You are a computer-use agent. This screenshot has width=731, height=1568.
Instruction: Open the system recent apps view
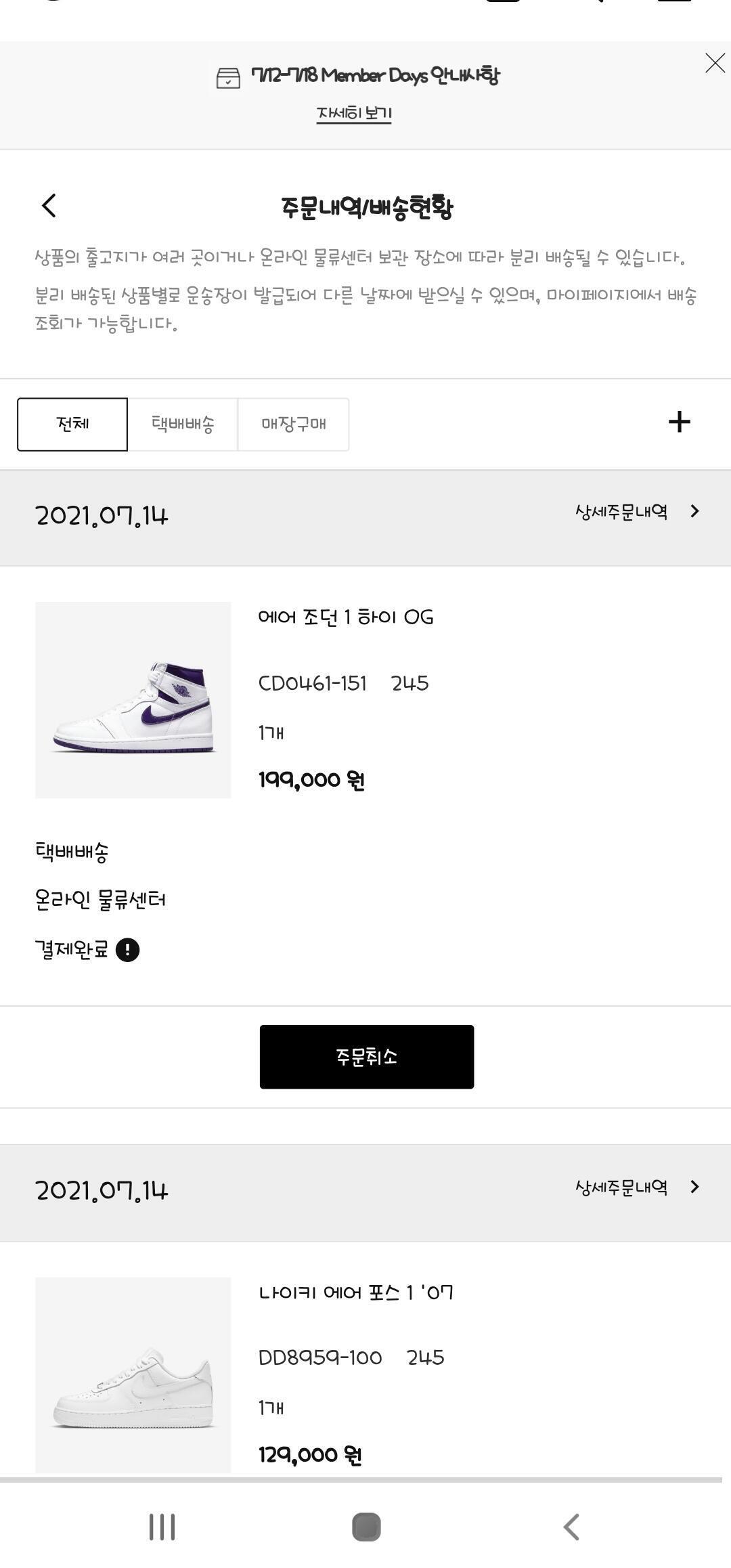[162, 1527]
